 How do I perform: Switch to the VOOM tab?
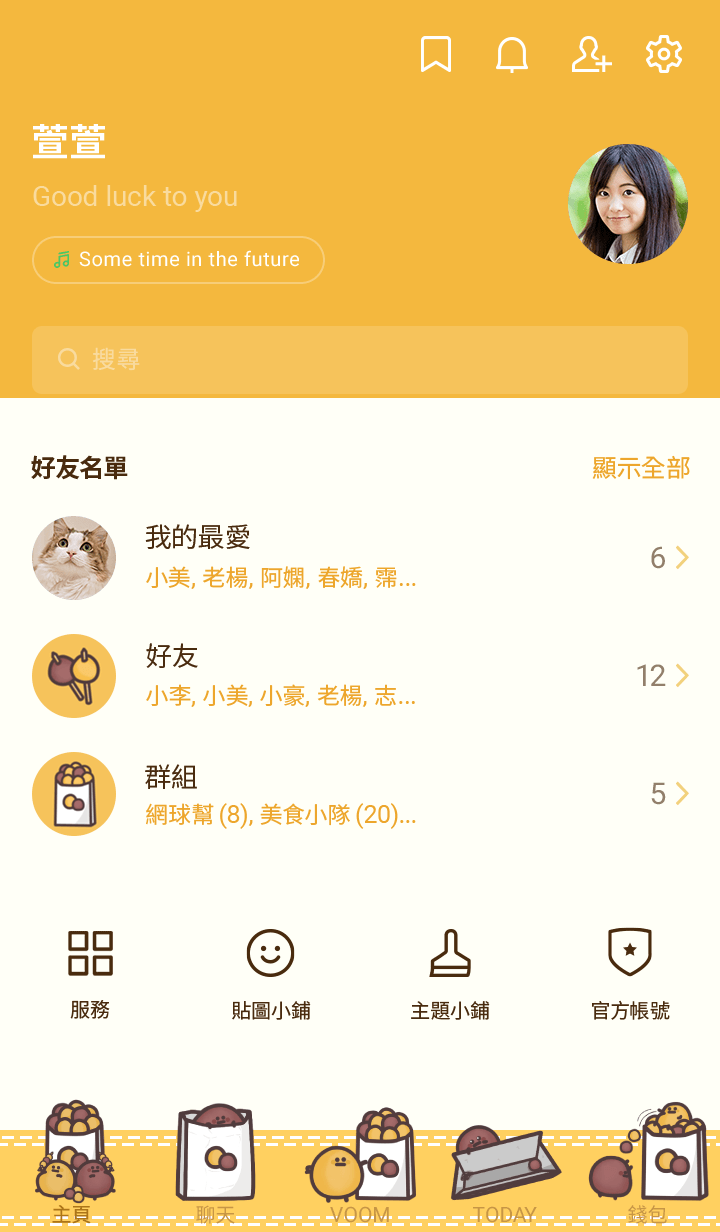click(360, 1165)
